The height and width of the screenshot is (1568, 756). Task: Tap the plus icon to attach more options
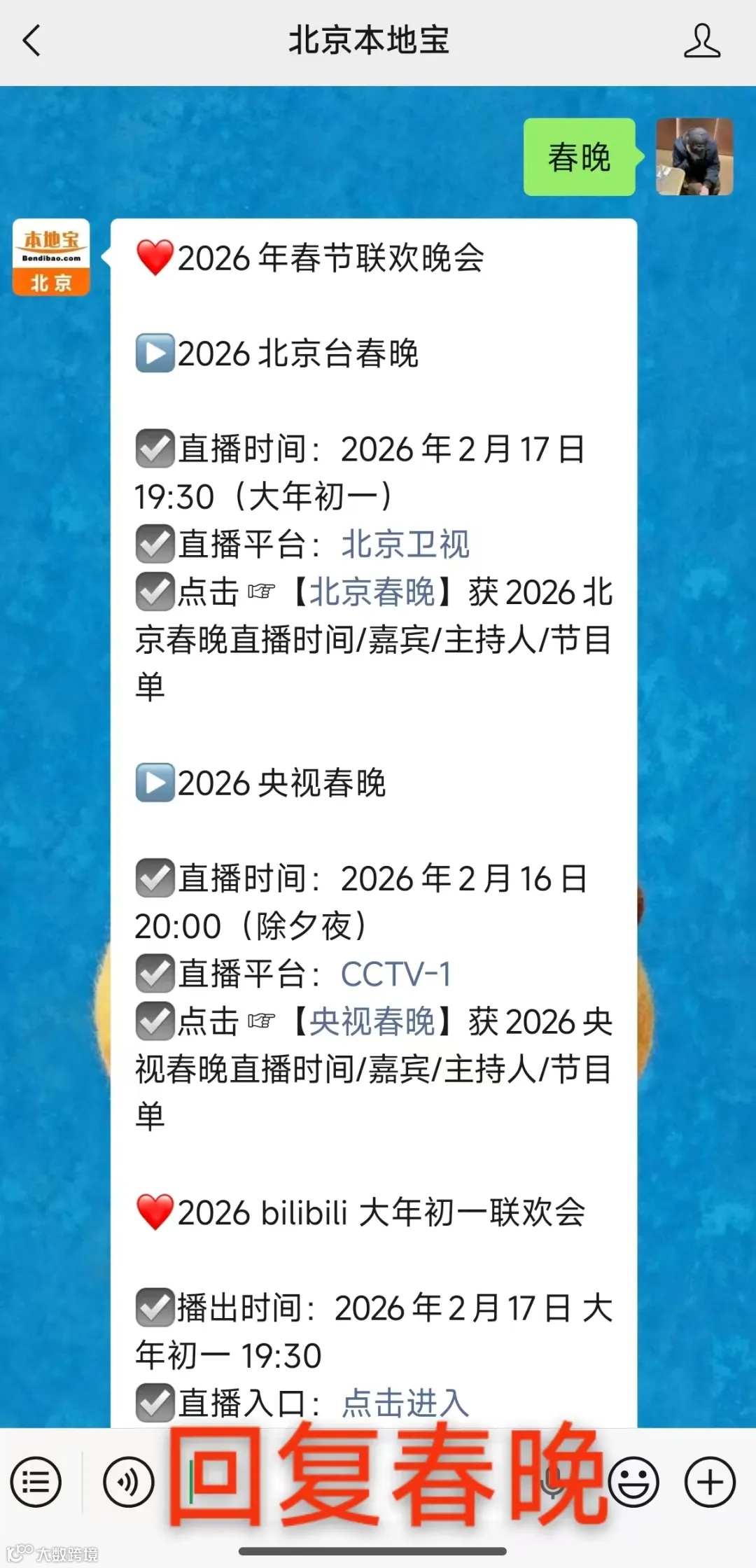coord(708,1482)
